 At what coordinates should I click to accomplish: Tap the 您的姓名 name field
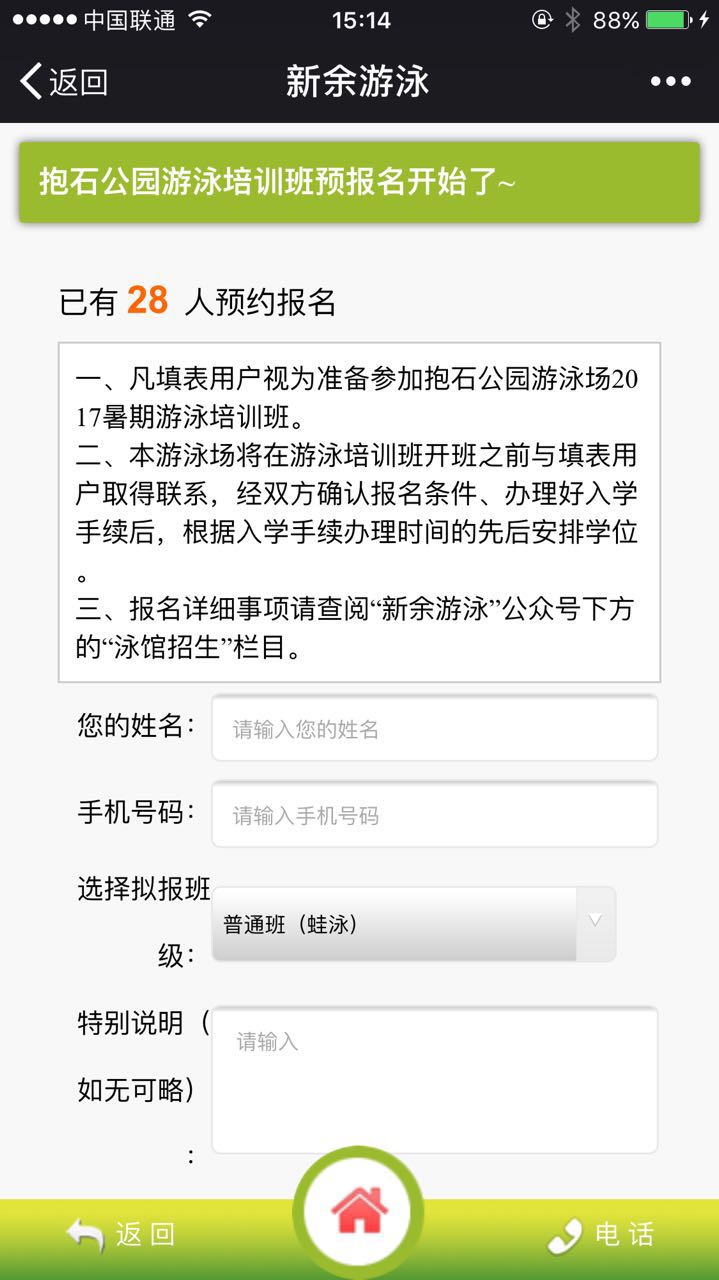click(x=434, y=729)
